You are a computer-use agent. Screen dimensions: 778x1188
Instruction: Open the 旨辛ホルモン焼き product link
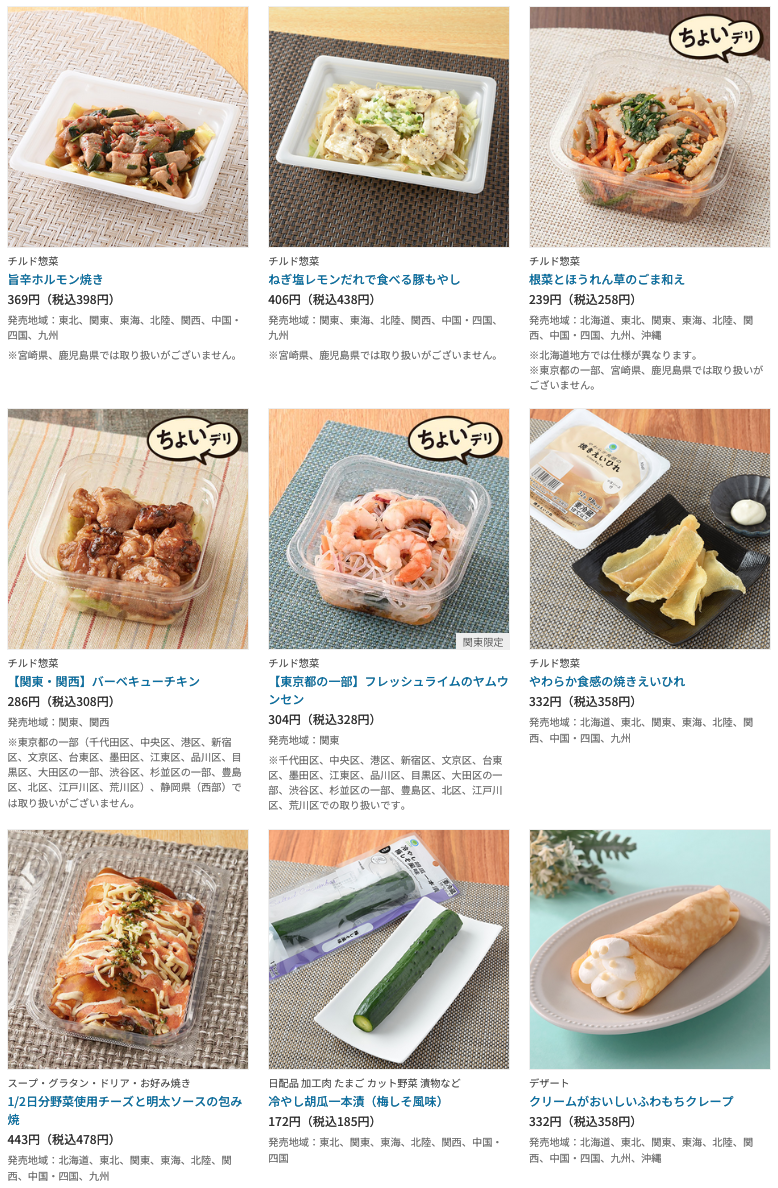coord(55,279)
